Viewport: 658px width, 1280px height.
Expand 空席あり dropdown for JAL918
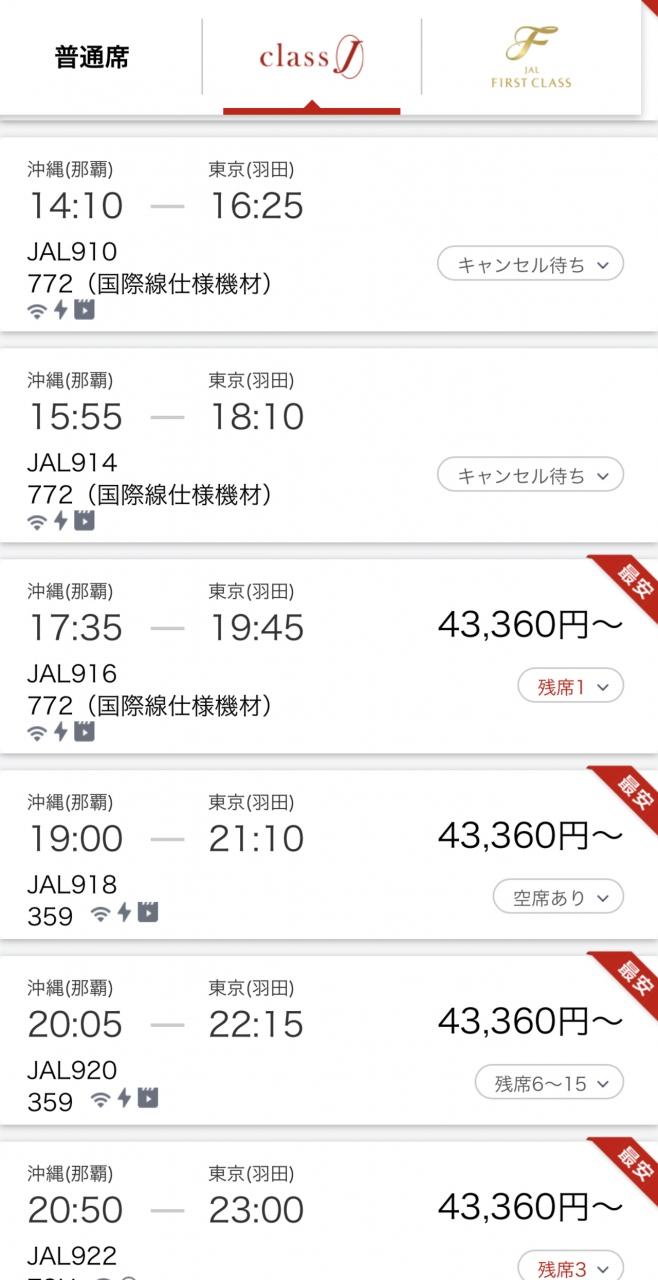[558, 897]
